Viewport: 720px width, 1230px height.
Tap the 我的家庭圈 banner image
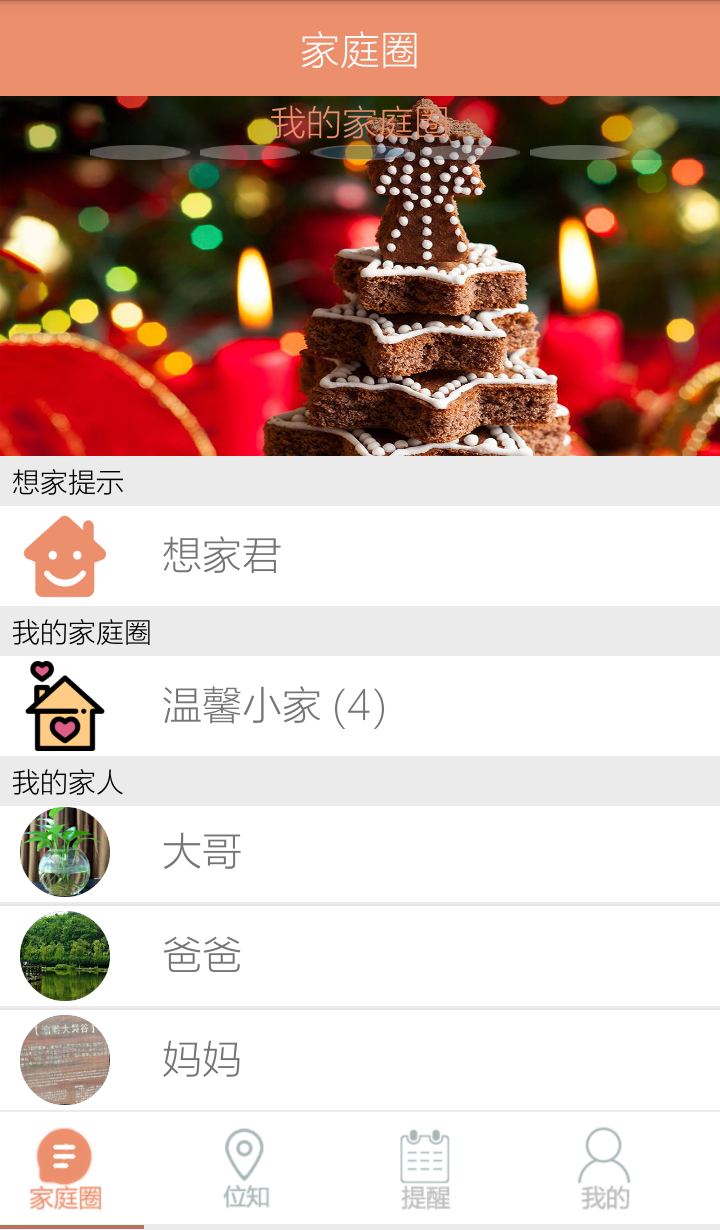point(360,300)
